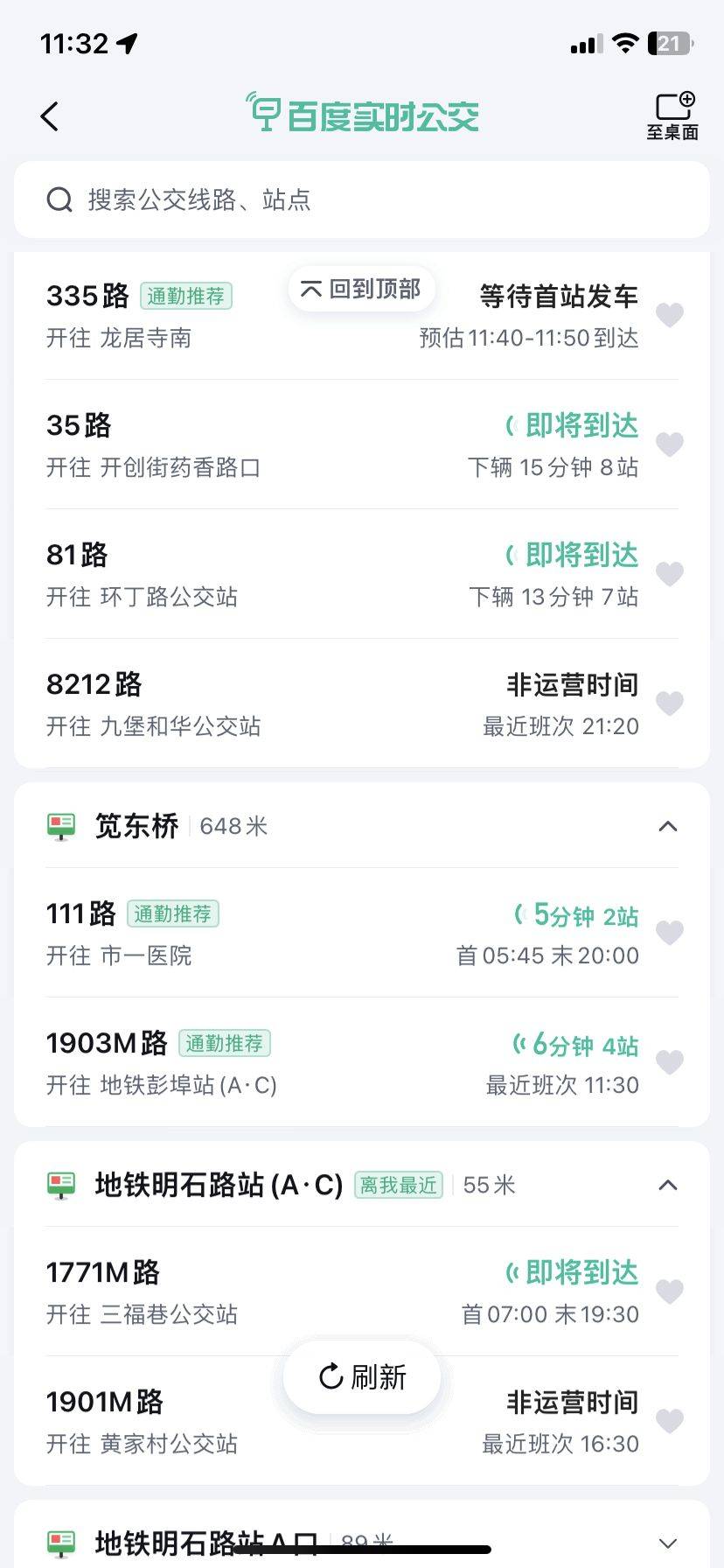
Task: Open the 335路 route to 龙居寺南
Action: pyautogui.click(x=343, y=316)
